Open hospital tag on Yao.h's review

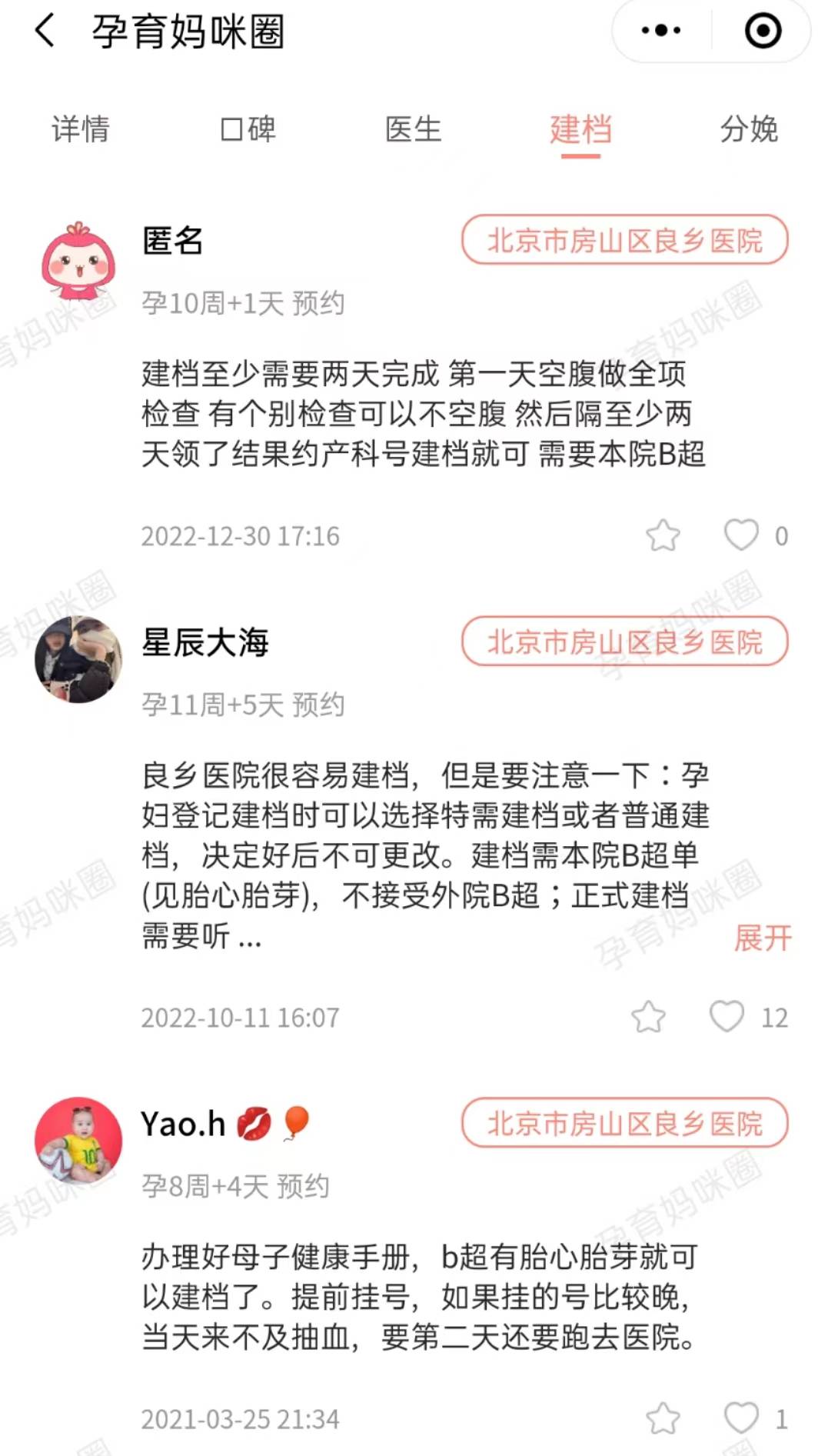624,1123
